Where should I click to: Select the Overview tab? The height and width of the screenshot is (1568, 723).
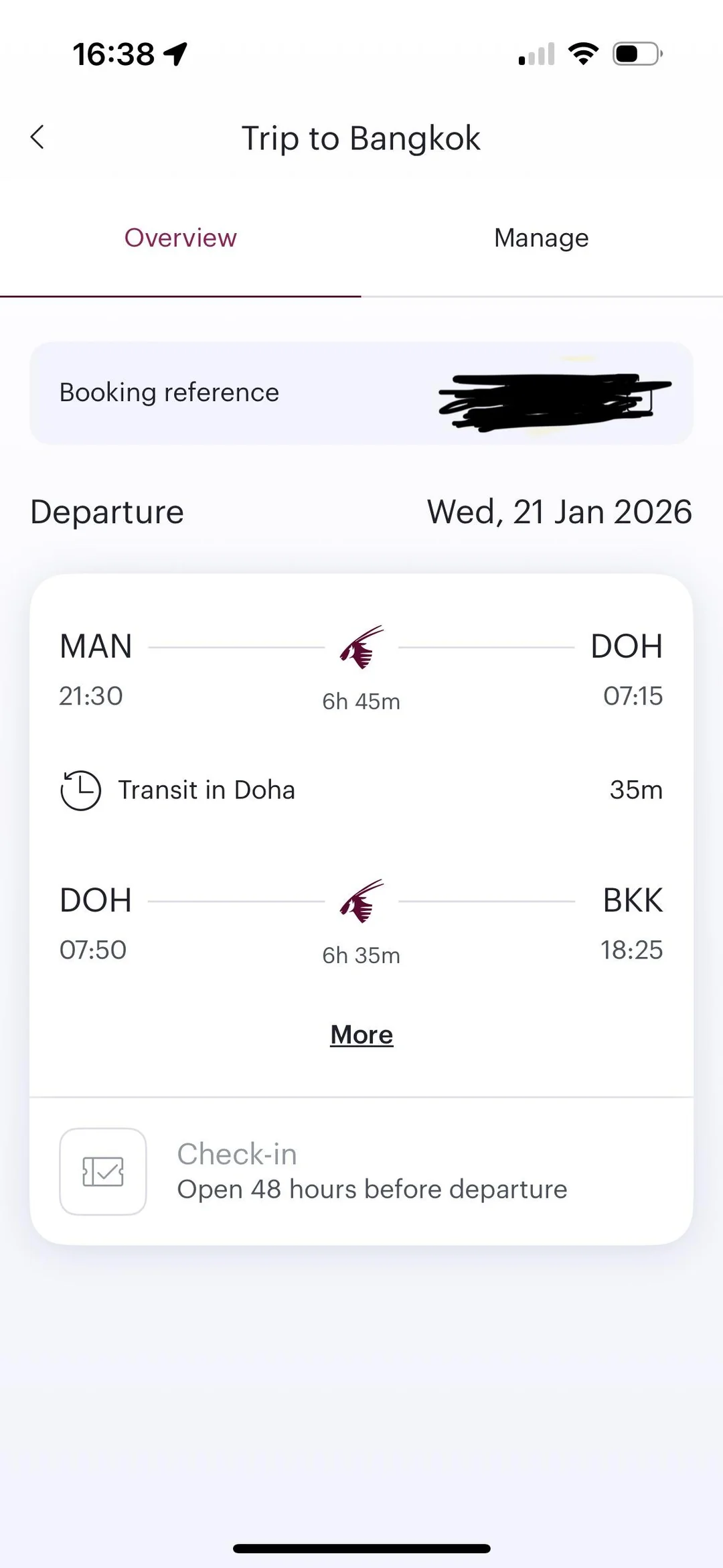[181, 238]
